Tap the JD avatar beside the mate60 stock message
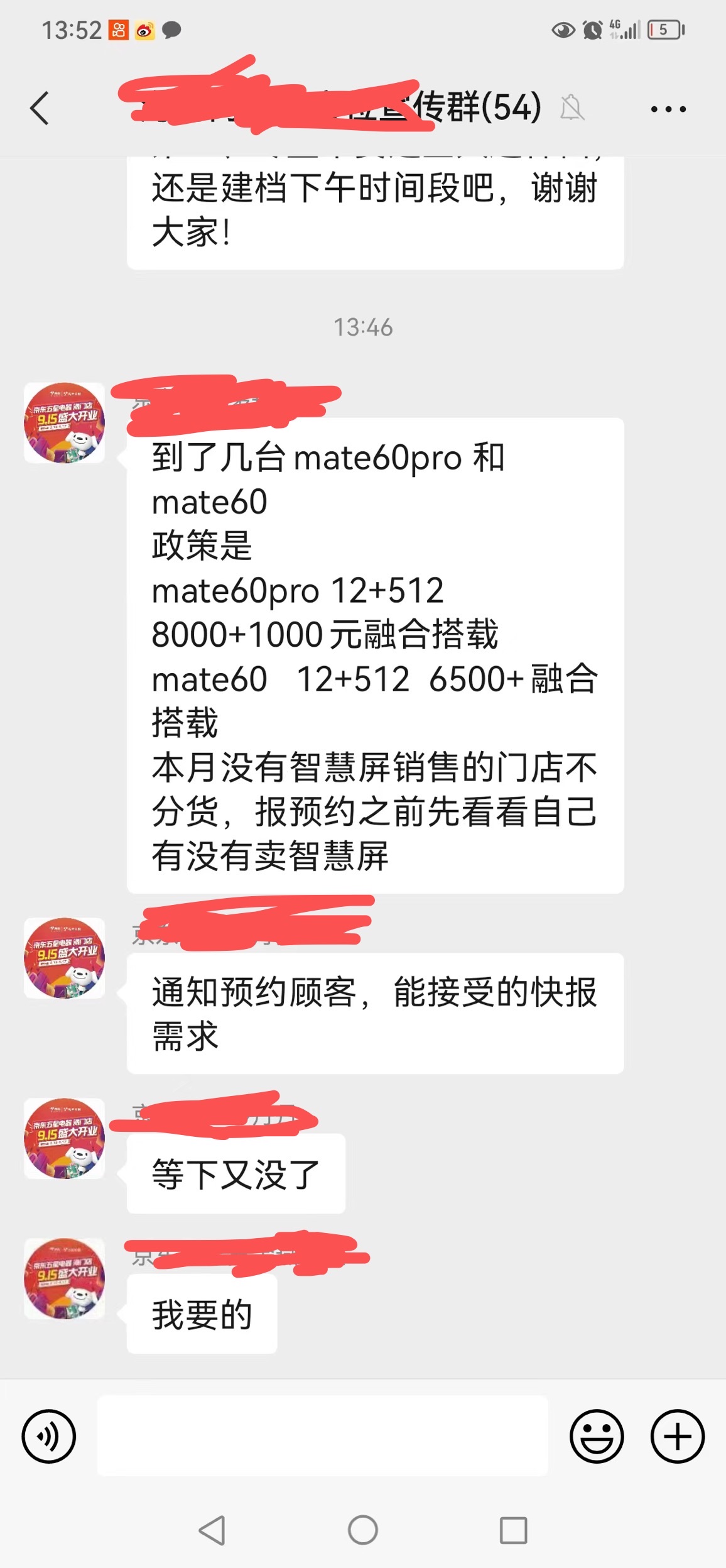 click(x=65, y=422)
